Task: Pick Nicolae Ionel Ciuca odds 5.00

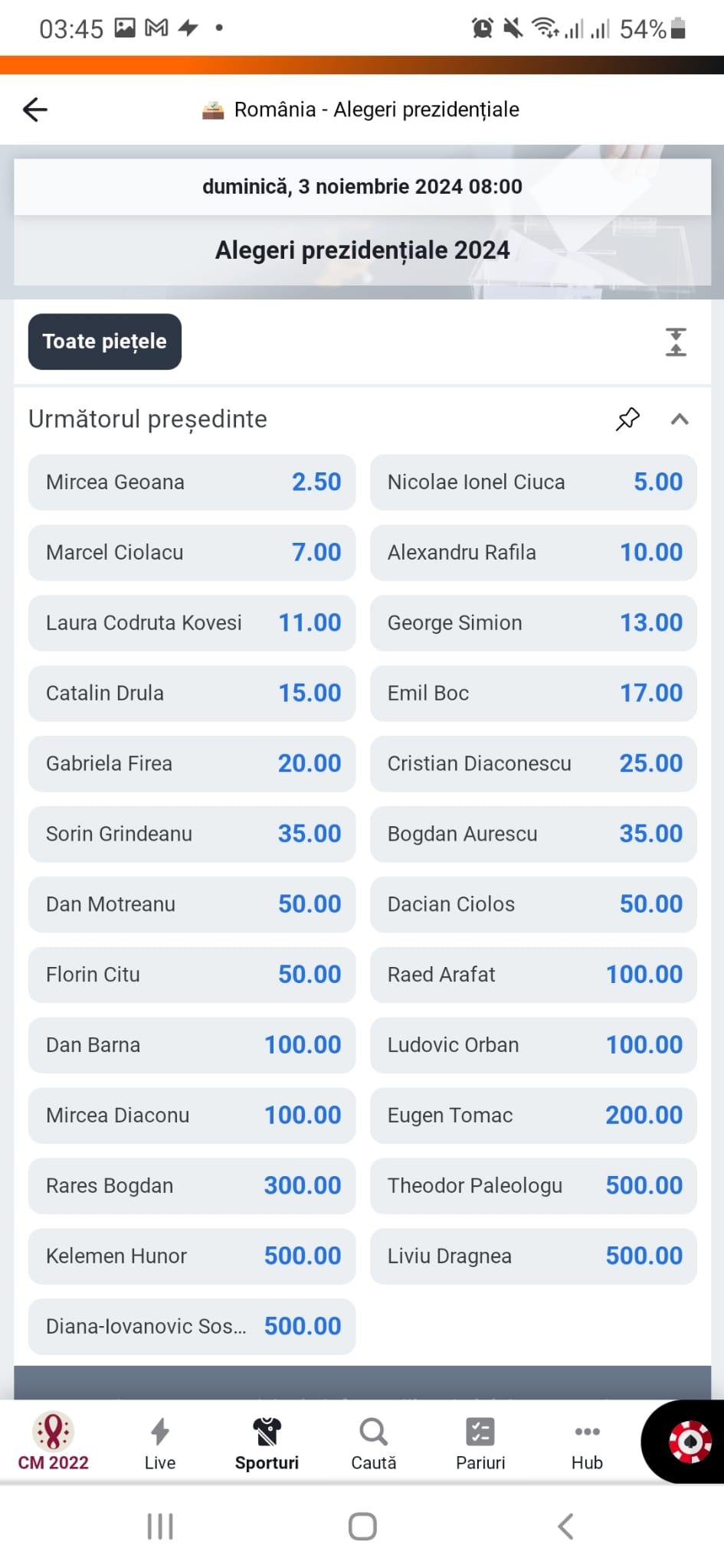Action: [533, 482]
